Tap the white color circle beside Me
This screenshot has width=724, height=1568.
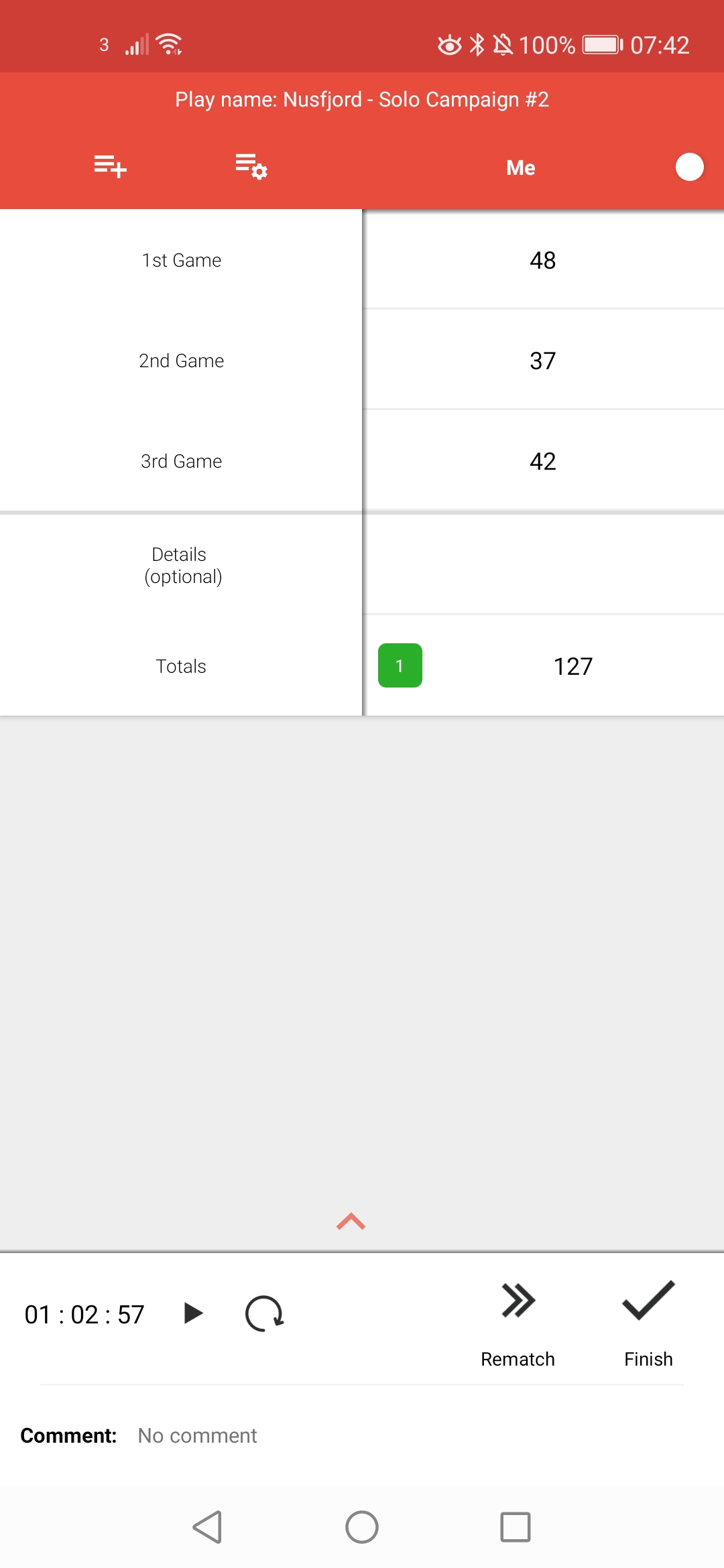pyautogui.click(x=689, y=167)
